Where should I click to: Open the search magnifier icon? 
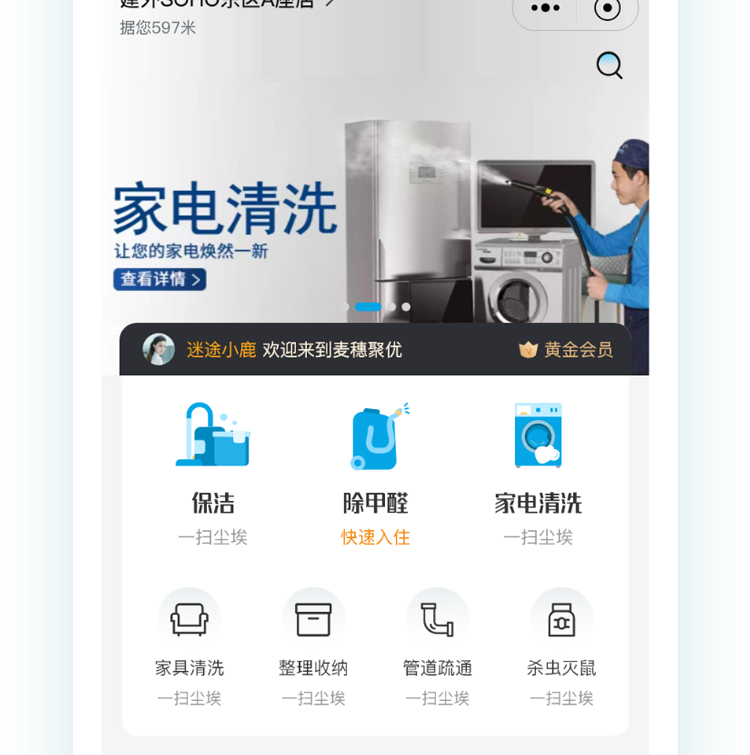(609, 66)
